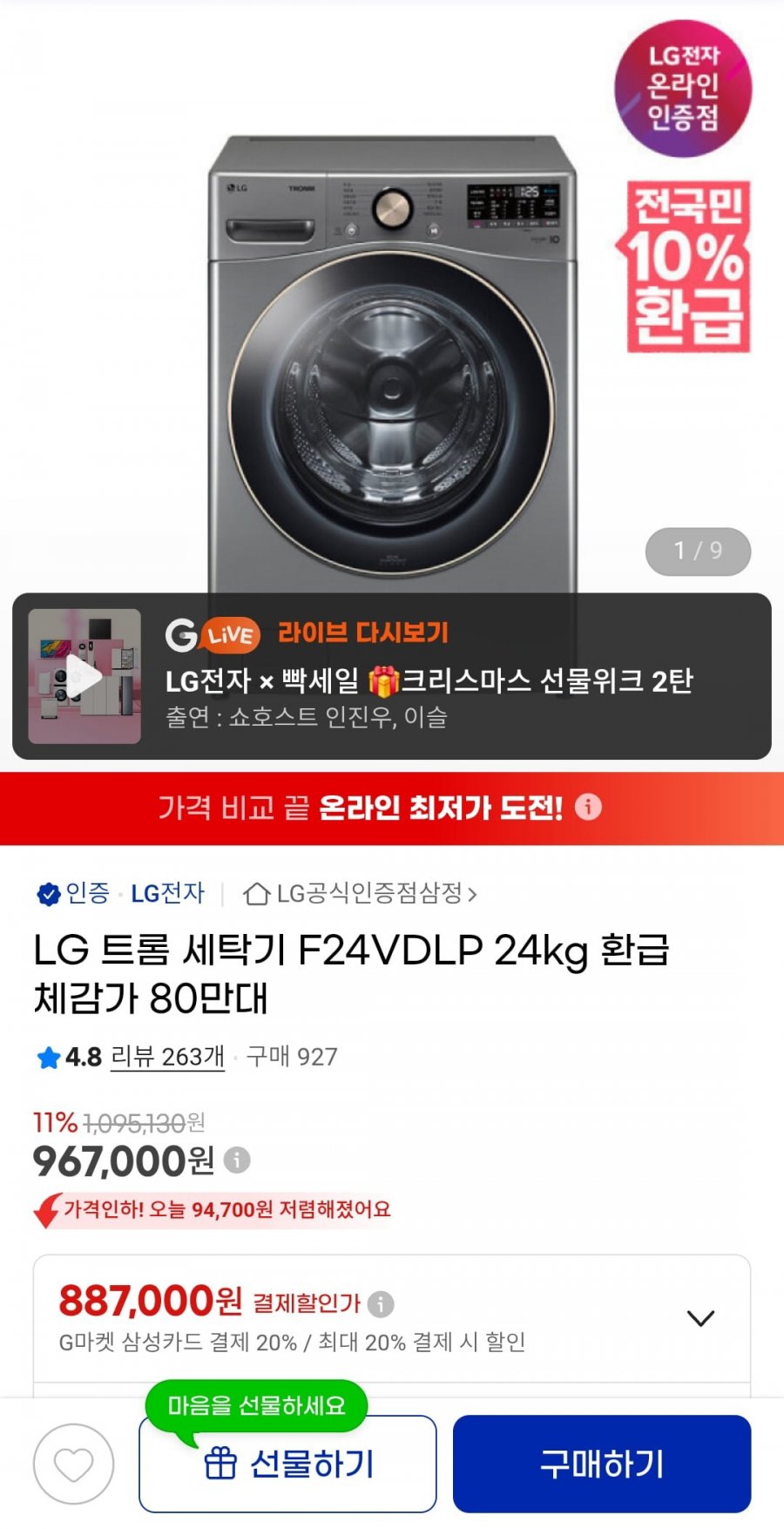Show info for 결제할인가
784x1529 pixels.
coord(381,1303)
